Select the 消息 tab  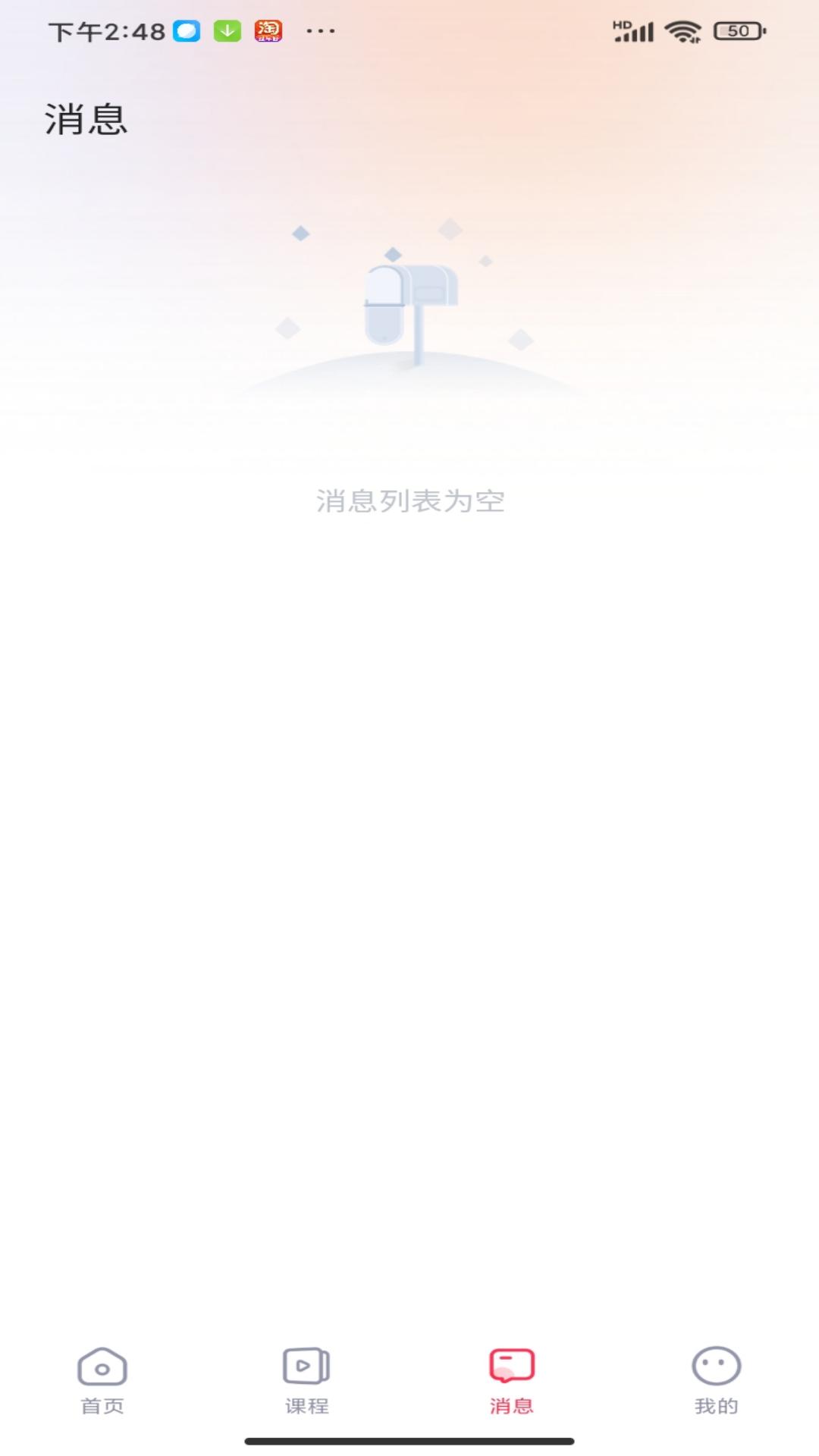point(512,1380)
